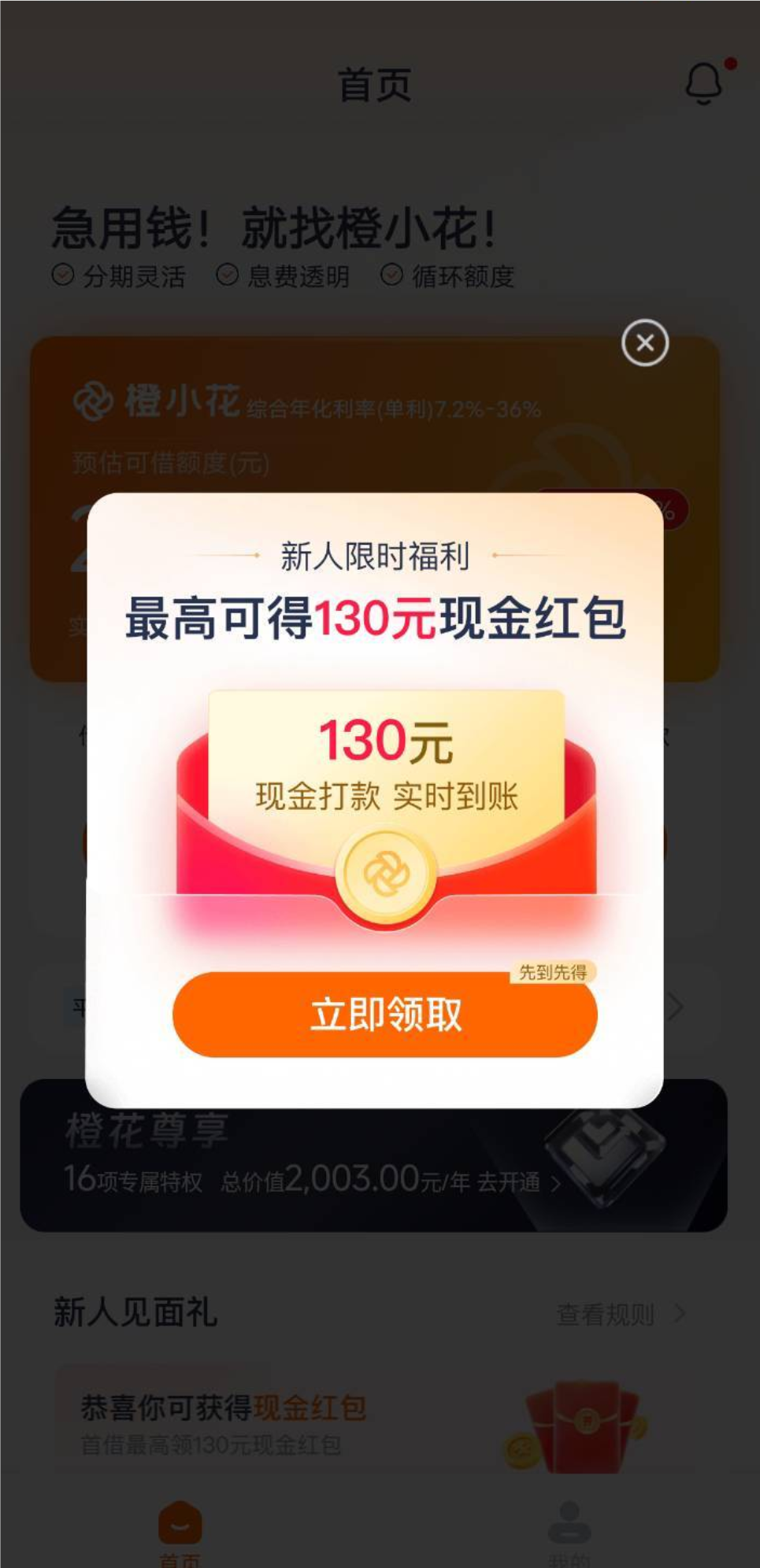Select the 首页 home tab

click(180, 1531)
